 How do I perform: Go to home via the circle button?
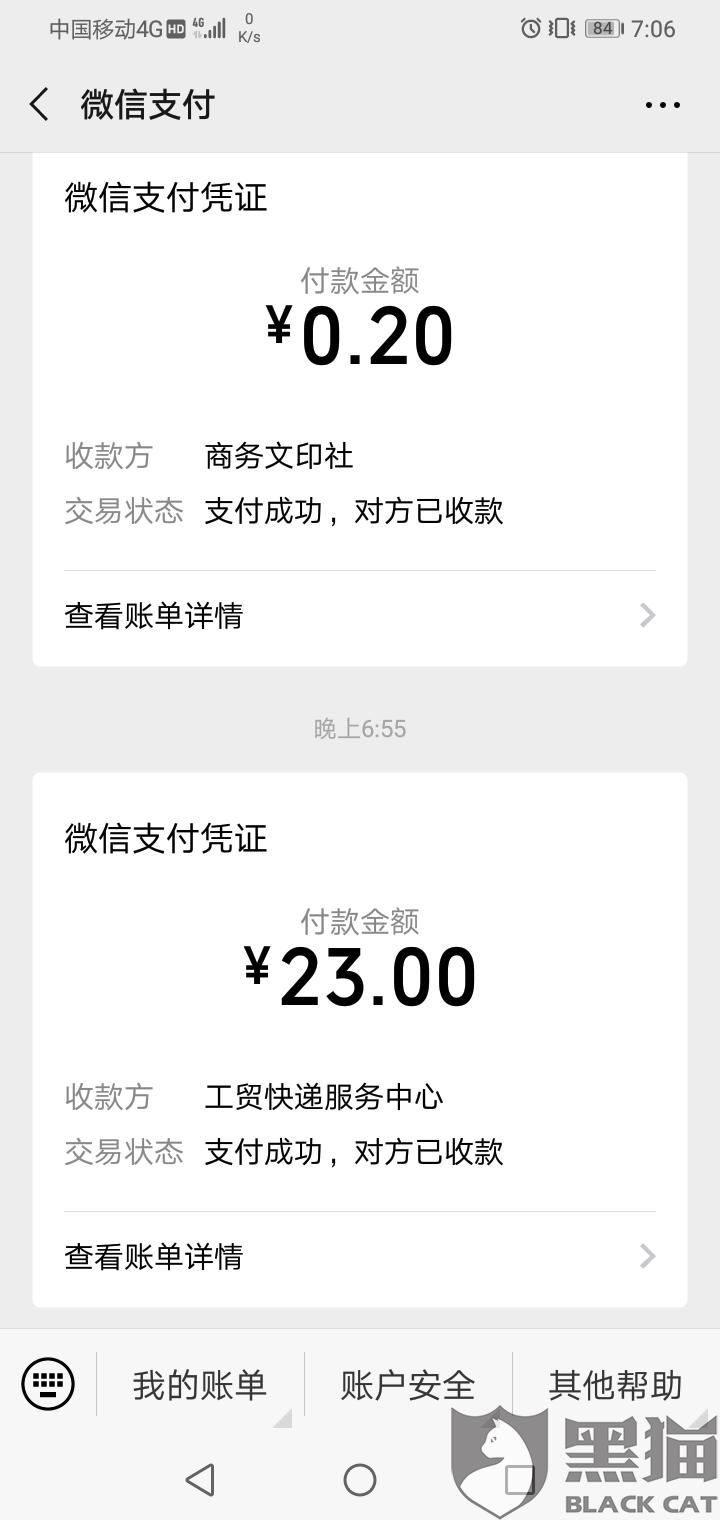click(360, 1479)
